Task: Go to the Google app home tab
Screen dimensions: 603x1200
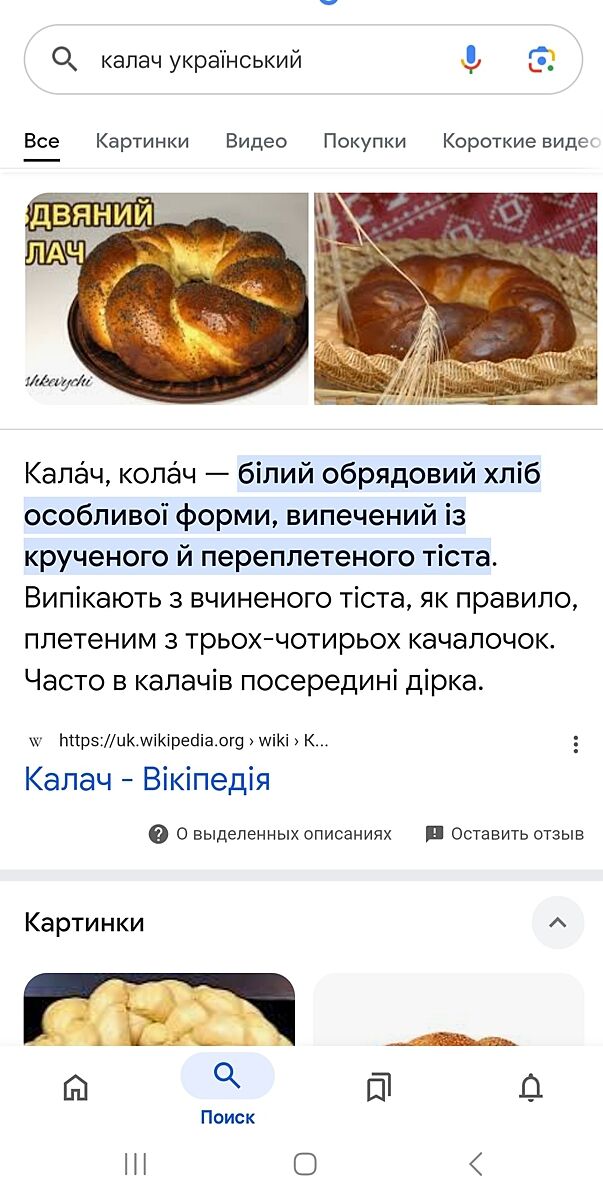Action: coord(76,1087)
